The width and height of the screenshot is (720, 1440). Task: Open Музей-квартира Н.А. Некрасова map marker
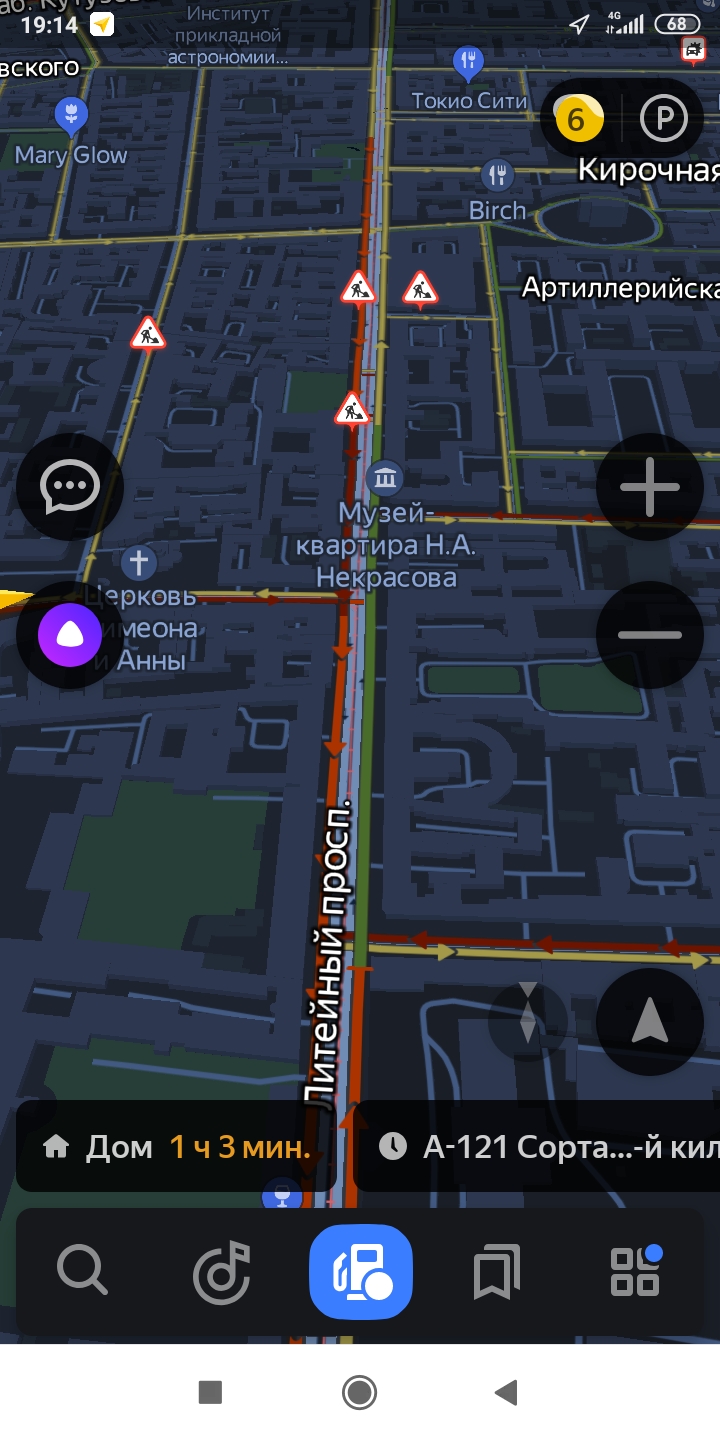[x=385, y=477]
